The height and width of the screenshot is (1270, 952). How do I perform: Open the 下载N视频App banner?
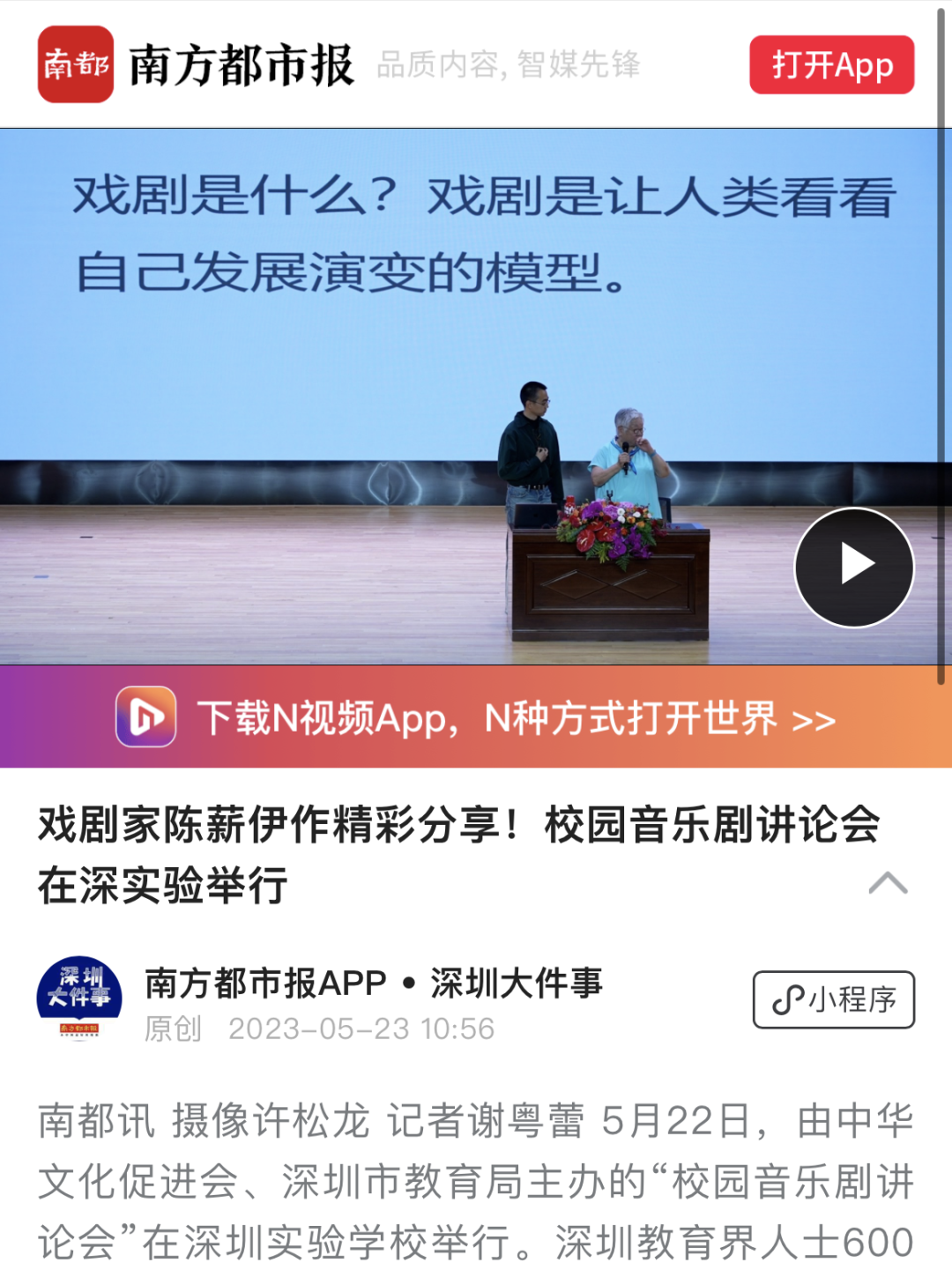476,717
